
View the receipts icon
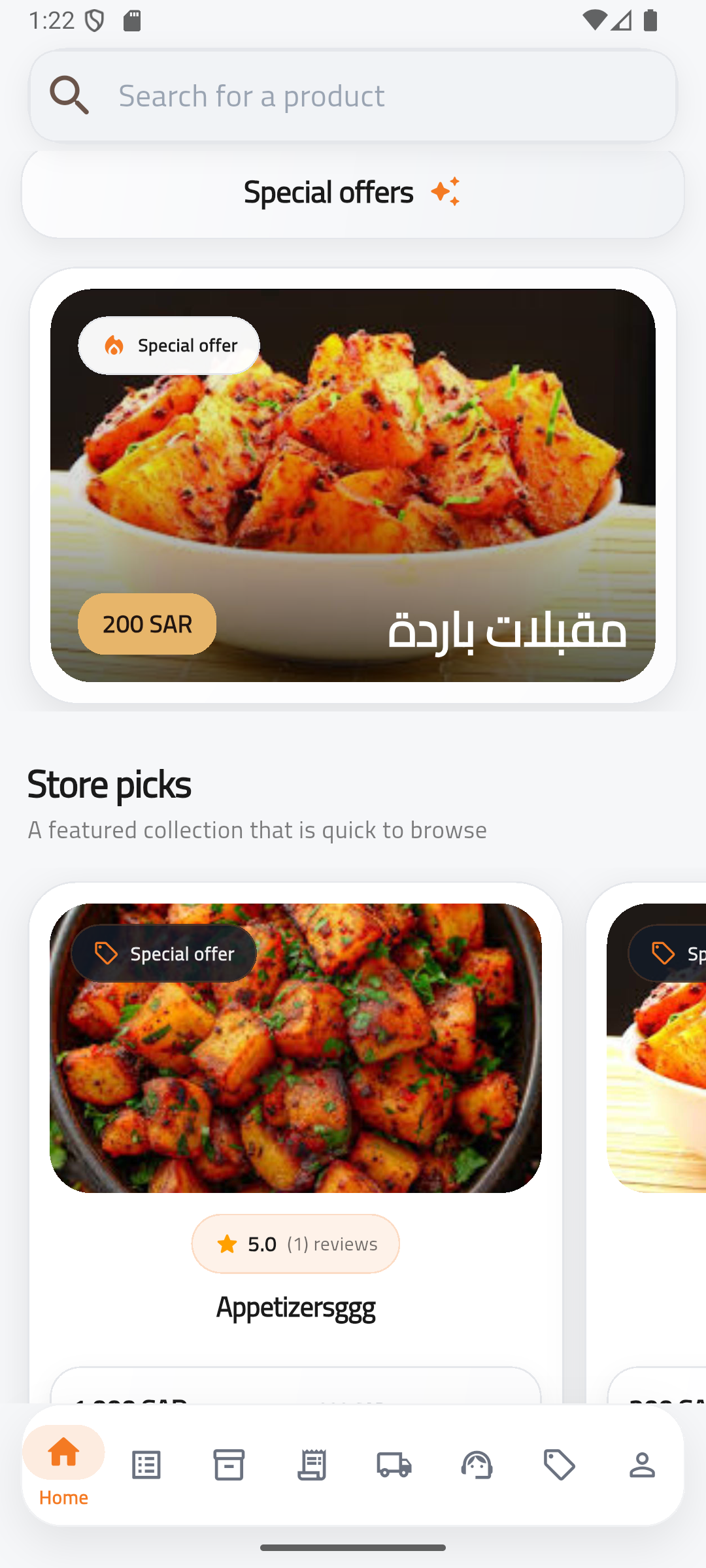(x=312, y=1464)
